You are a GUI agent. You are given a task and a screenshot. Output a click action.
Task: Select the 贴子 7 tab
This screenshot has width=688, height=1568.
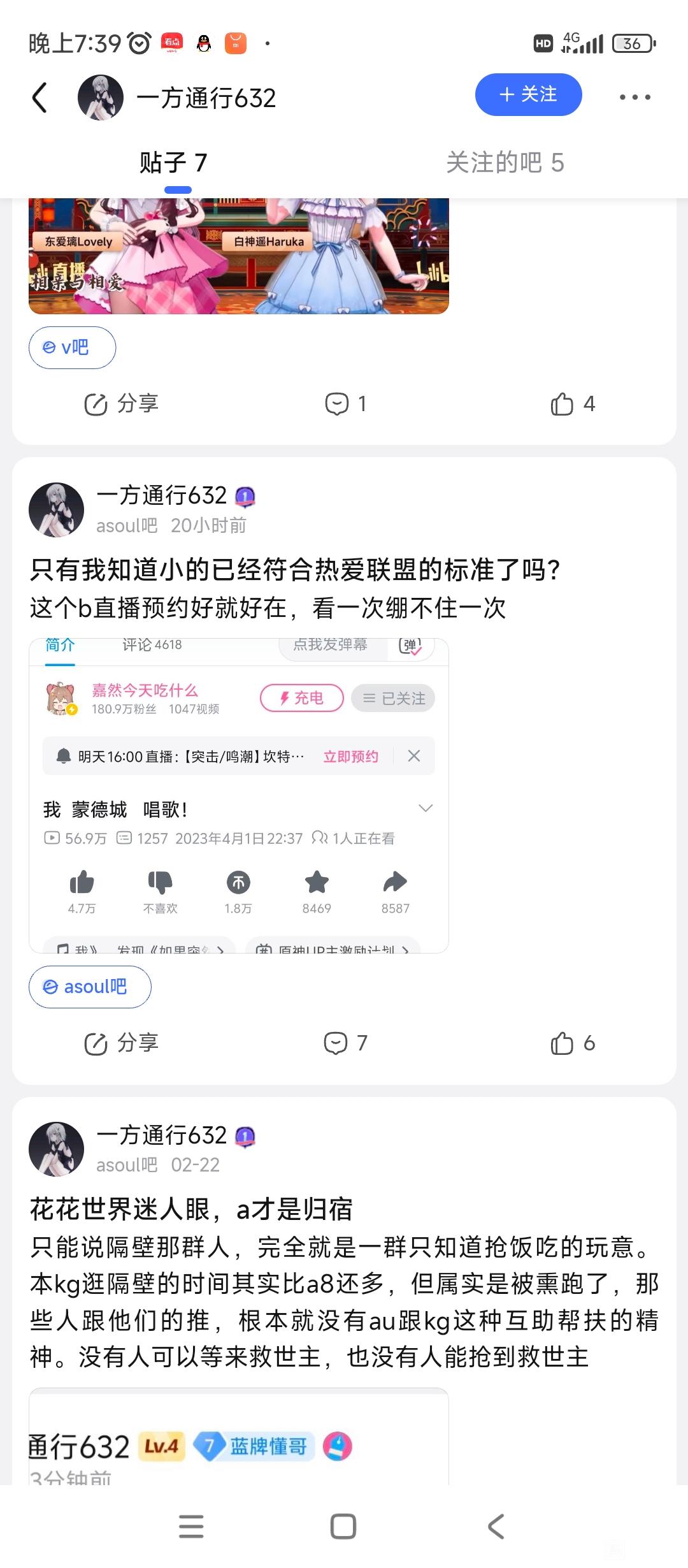coord(173,163)
